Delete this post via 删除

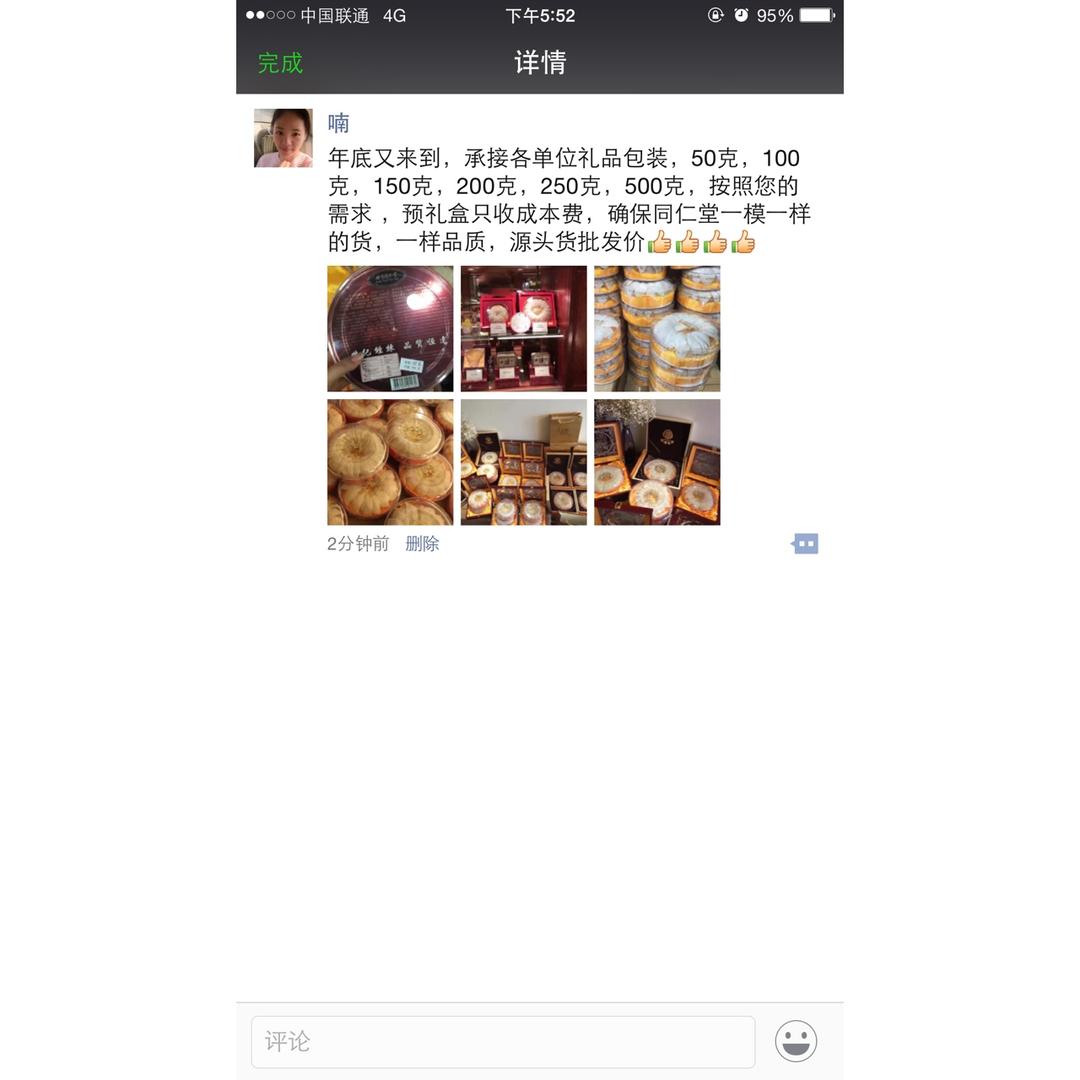point(422,543)
